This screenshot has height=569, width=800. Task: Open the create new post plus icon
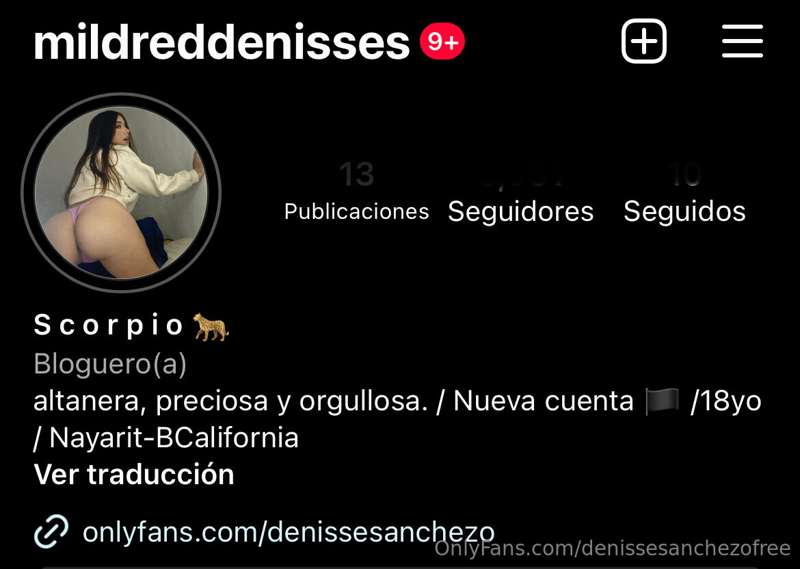pyautogui.click(x=644, y=42)
